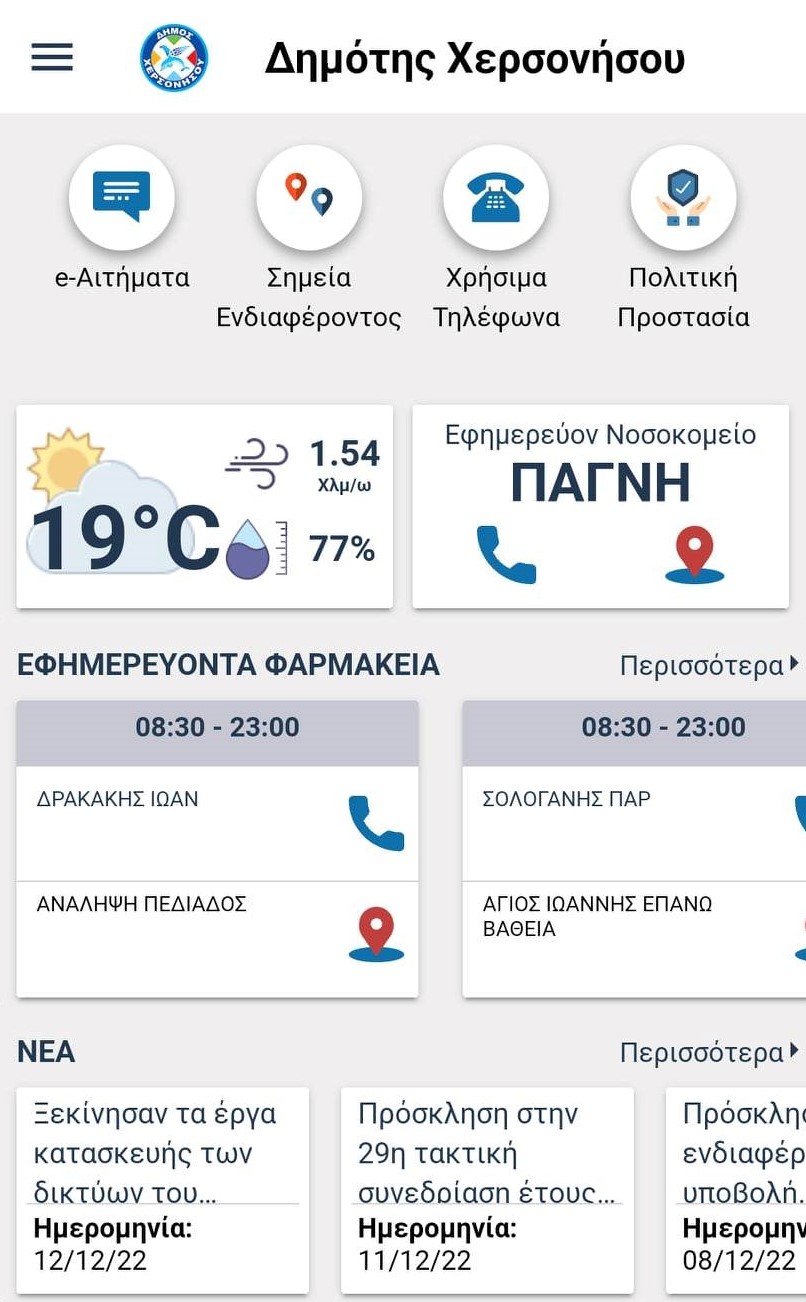The height and width of the screenshot is (1302, 806).
Task: Open the 19°C weather card
Action: (x=205, y=506)
